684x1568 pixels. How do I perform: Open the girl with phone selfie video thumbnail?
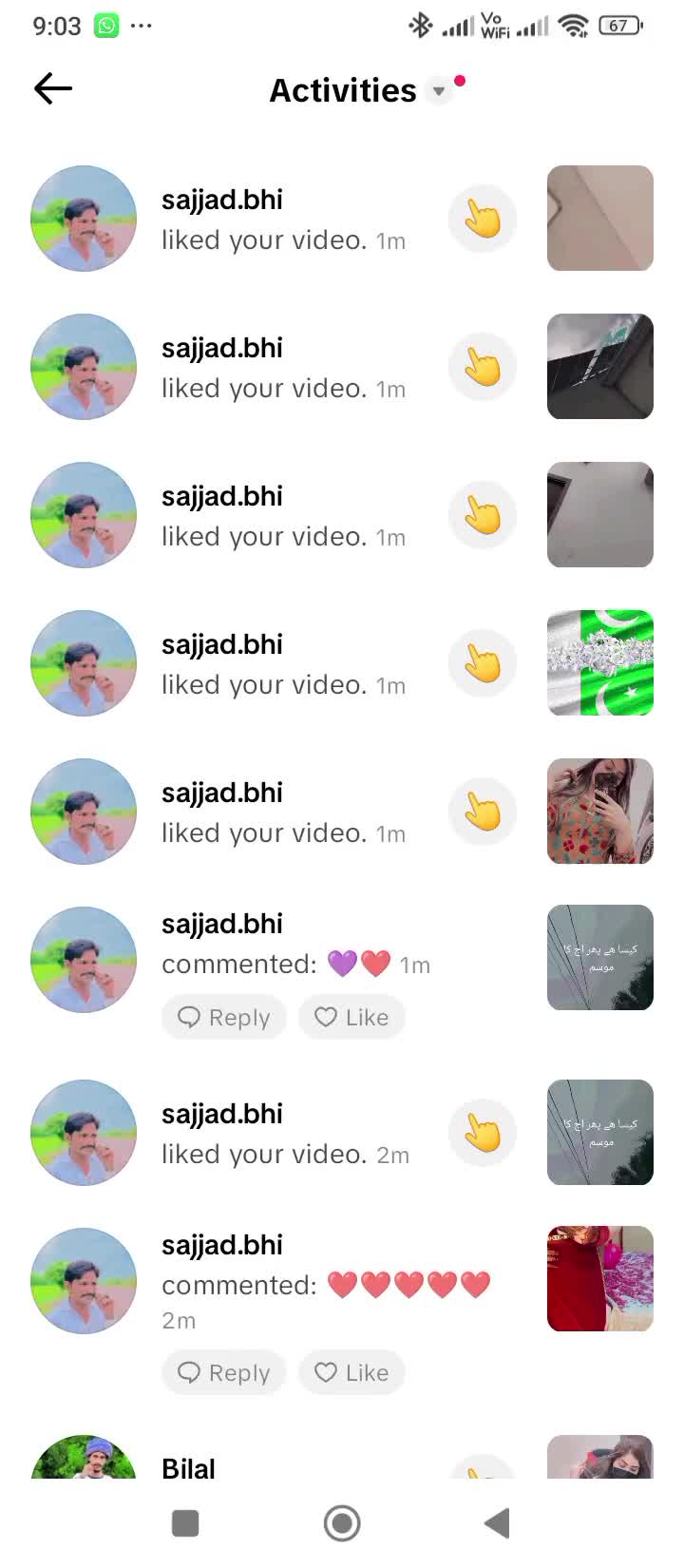point(600,811)
